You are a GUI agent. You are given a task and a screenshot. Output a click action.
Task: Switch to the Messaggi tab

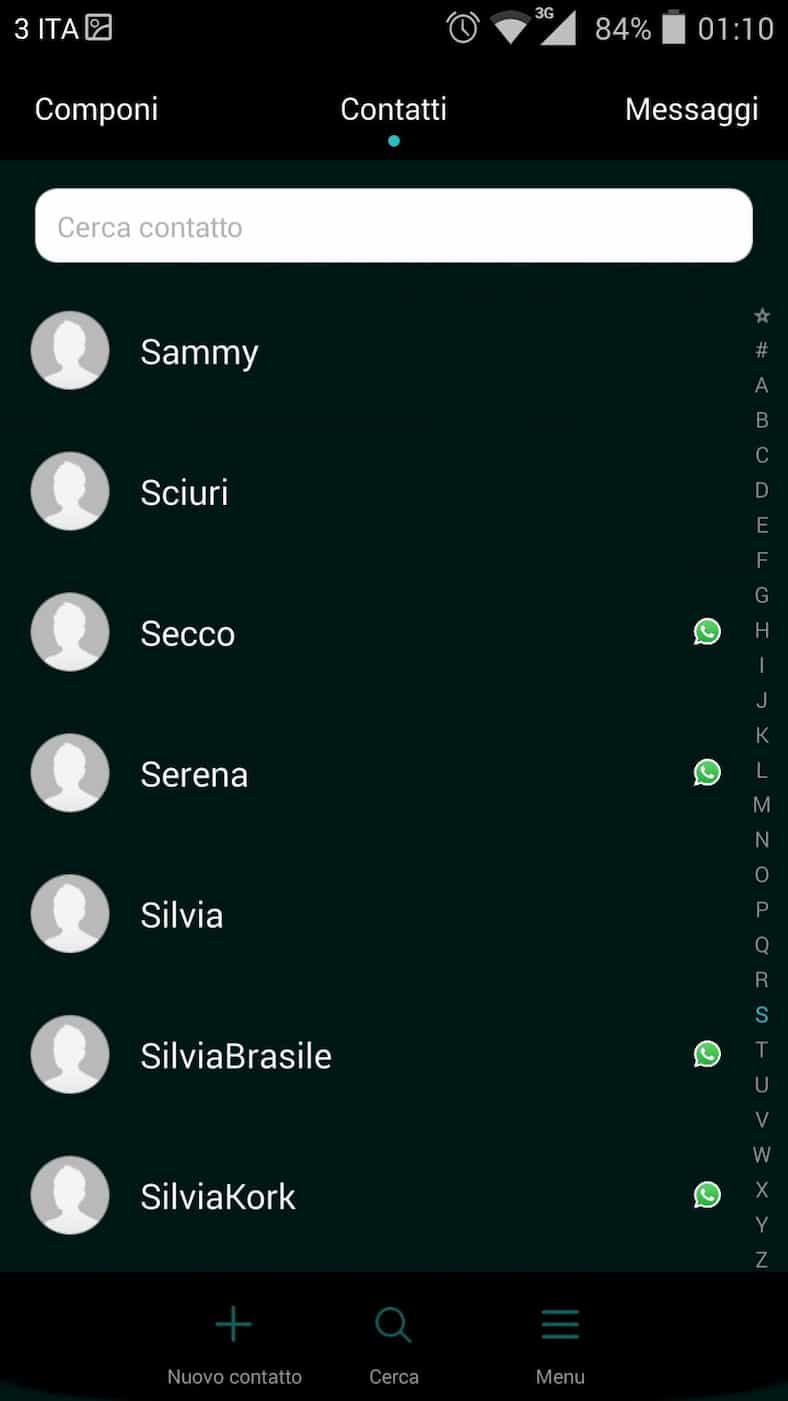(691, 109)
